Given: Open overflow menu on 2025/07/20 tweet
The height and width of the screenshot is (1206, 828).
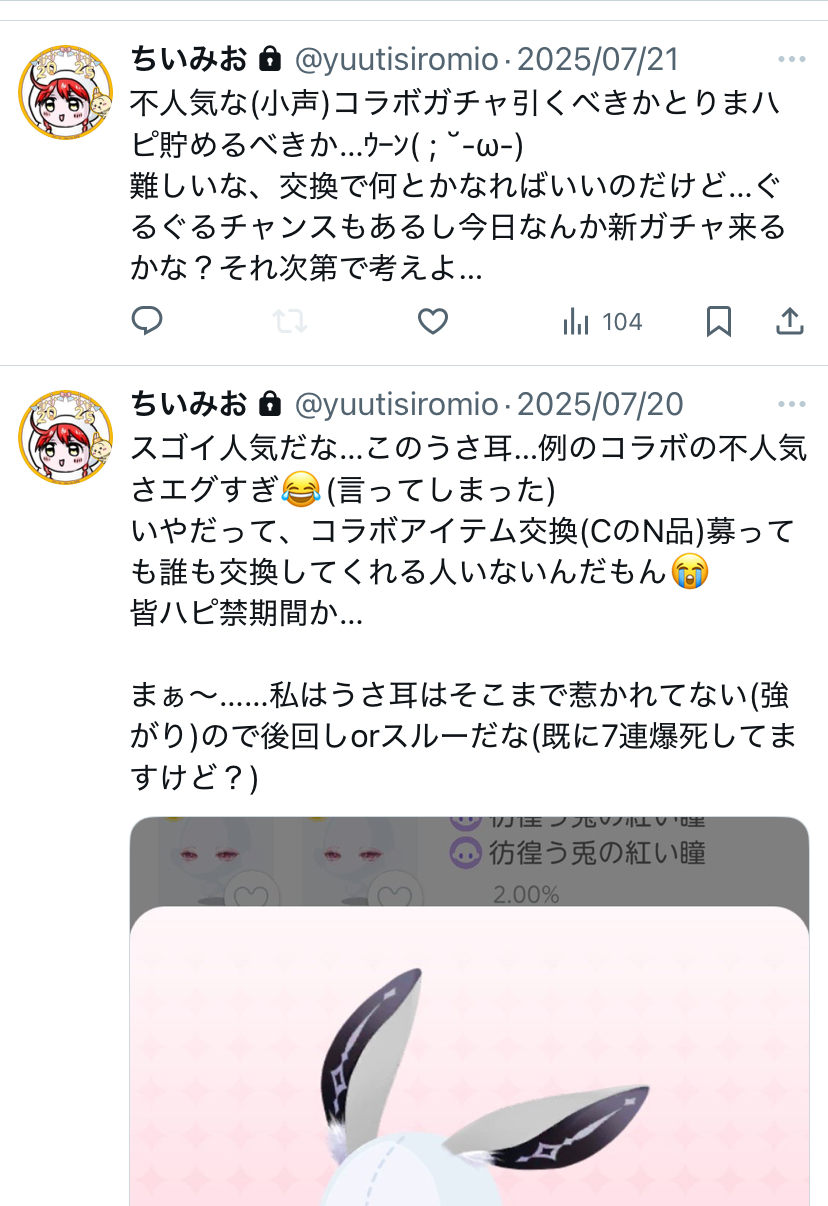Looking at the screenshot, I should tap(791, 405).
